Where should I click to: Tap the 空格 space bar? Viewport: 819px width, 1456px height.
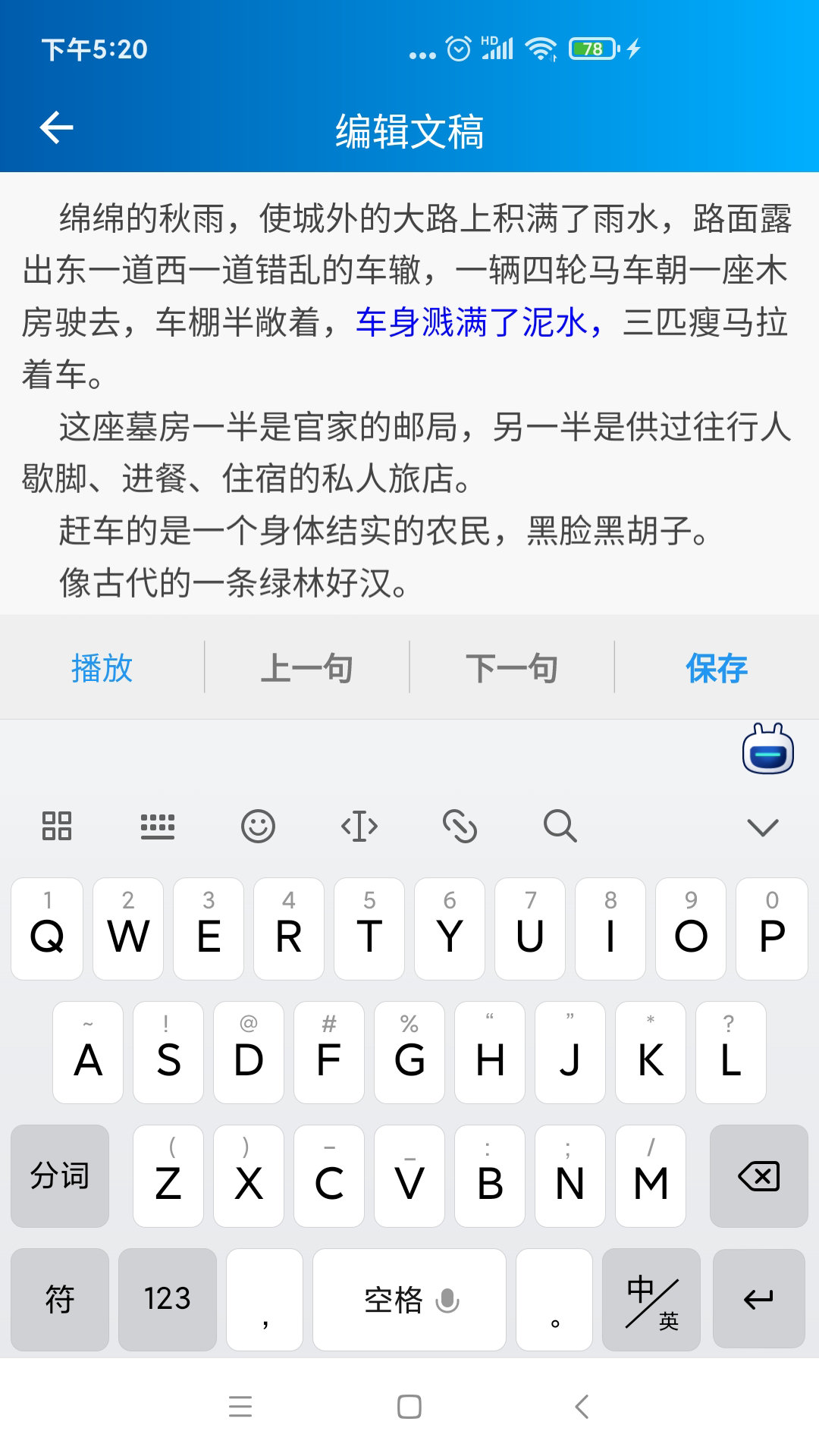(409, 1299)
